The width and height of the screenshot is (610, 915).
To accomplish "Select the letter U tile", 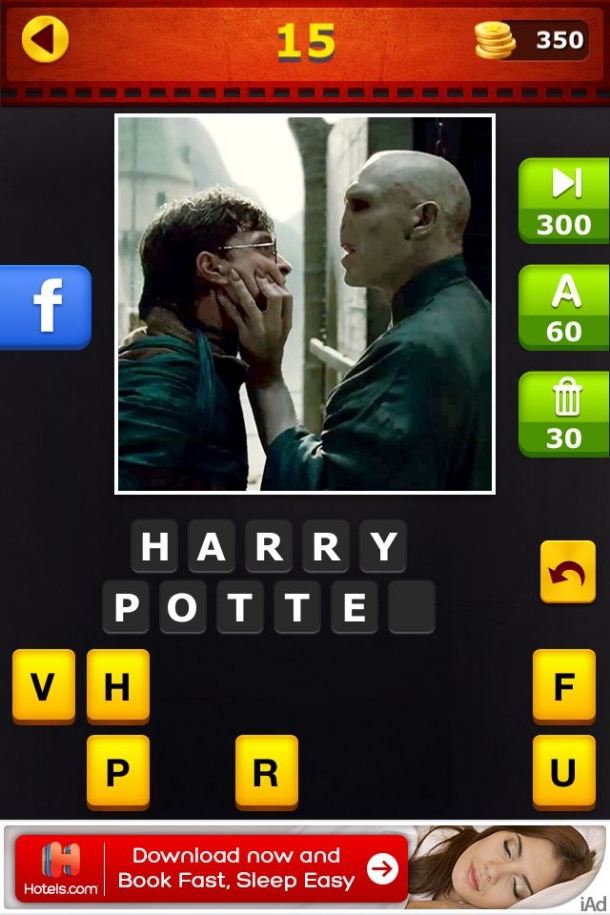I will point(563,772).
